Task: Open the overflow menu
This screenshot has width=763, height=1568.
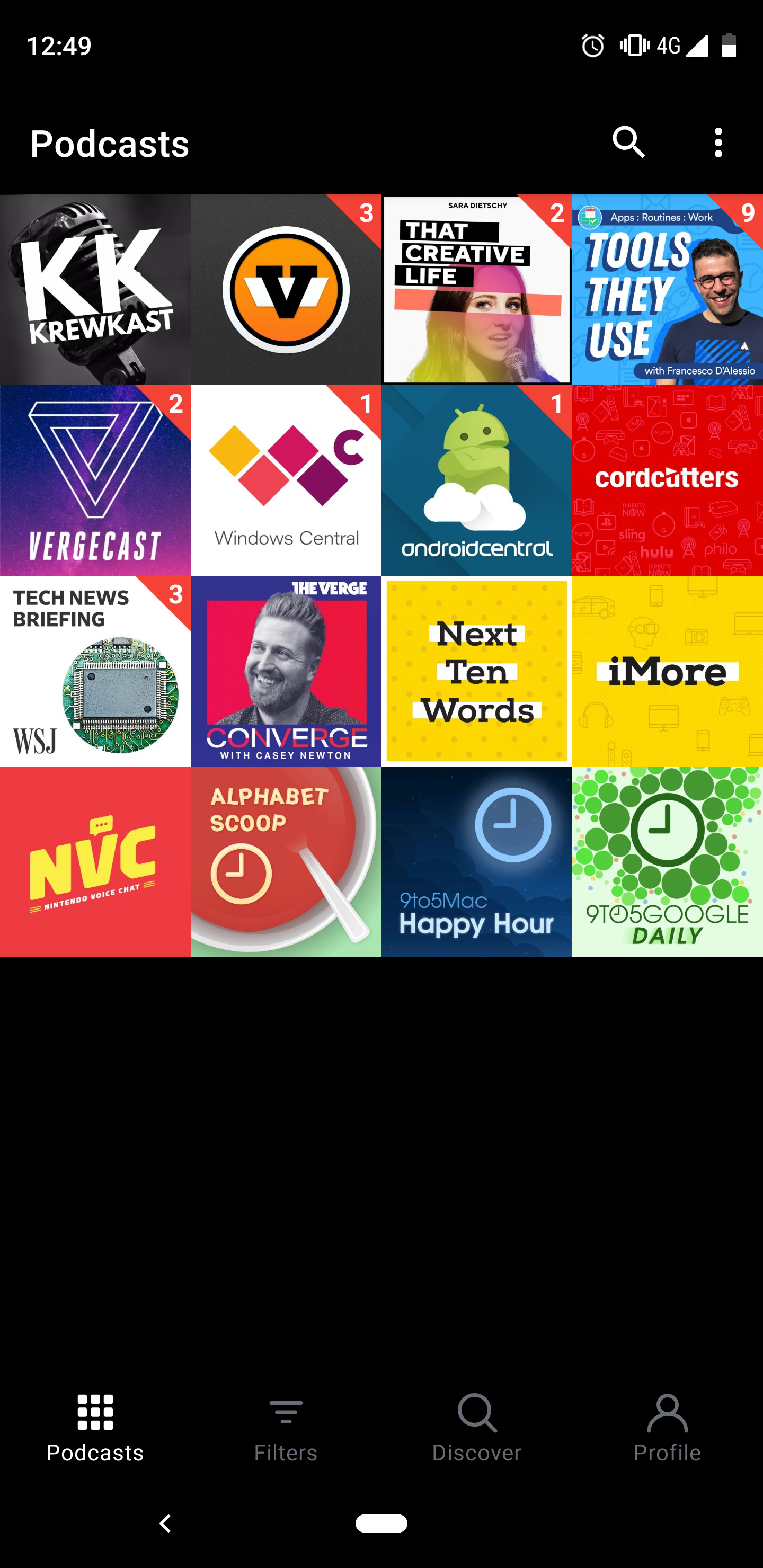Action: point(718,143)
